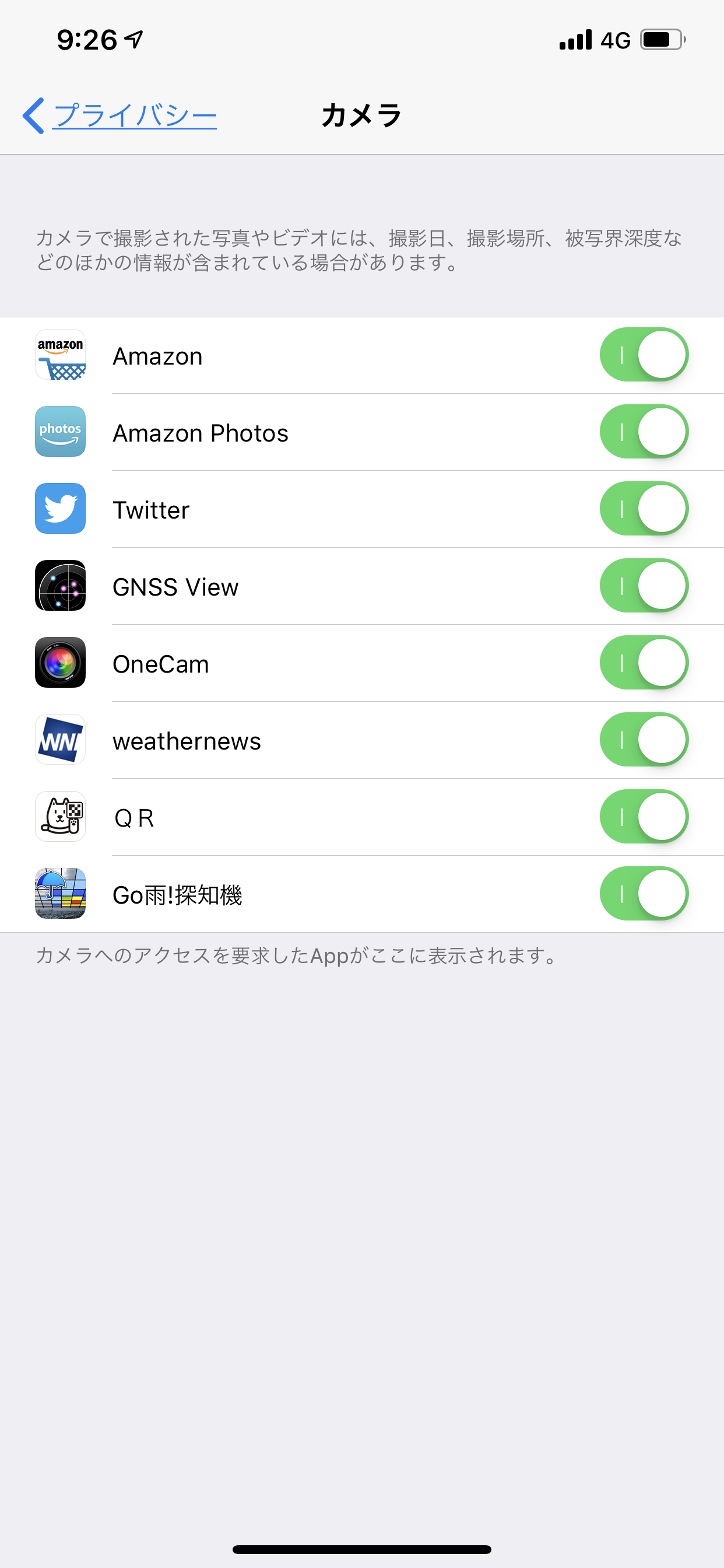Screen dimensions: 724x1568
Task: Disable Amazon Photos camera access
Action: pos(644,432)
